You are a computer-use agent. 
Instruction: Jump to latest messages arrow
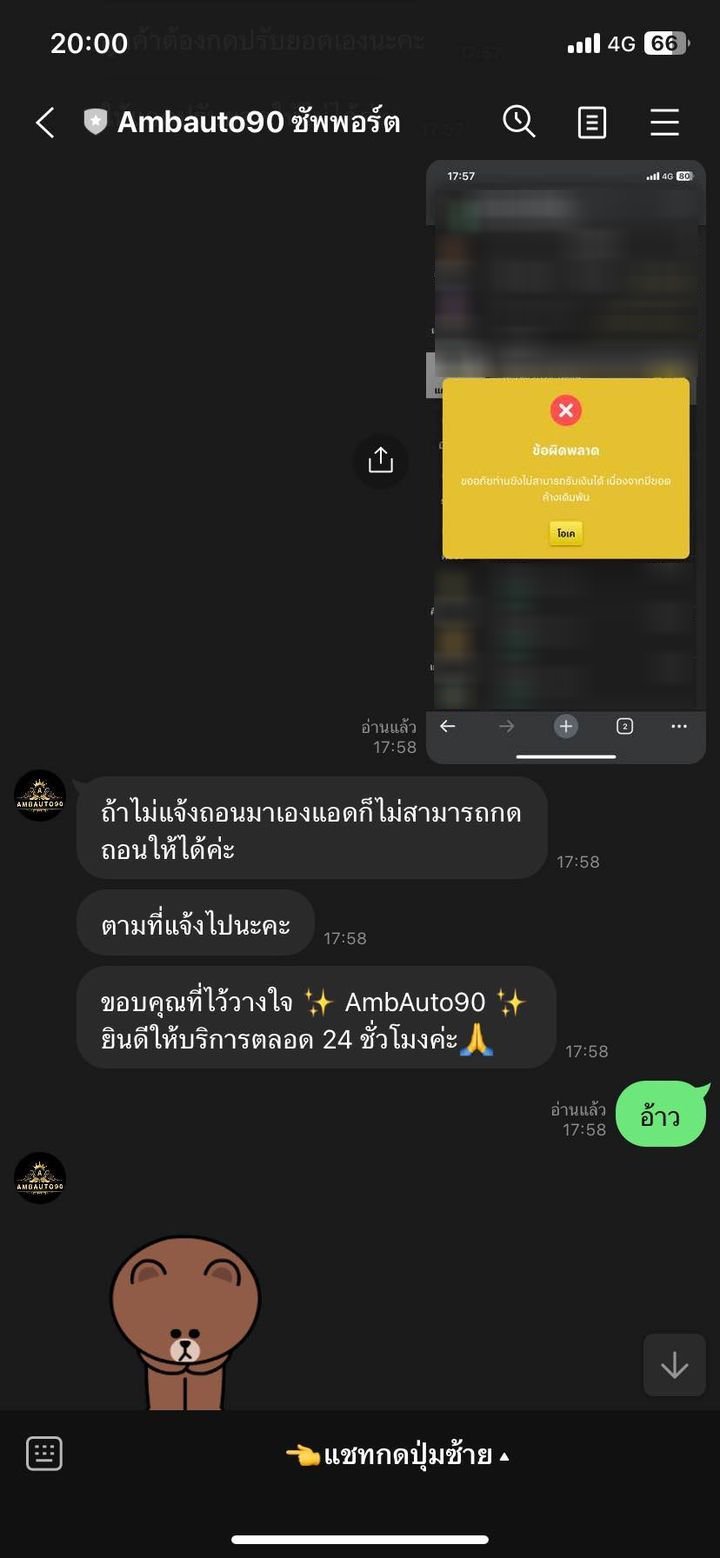(674, 1365)
